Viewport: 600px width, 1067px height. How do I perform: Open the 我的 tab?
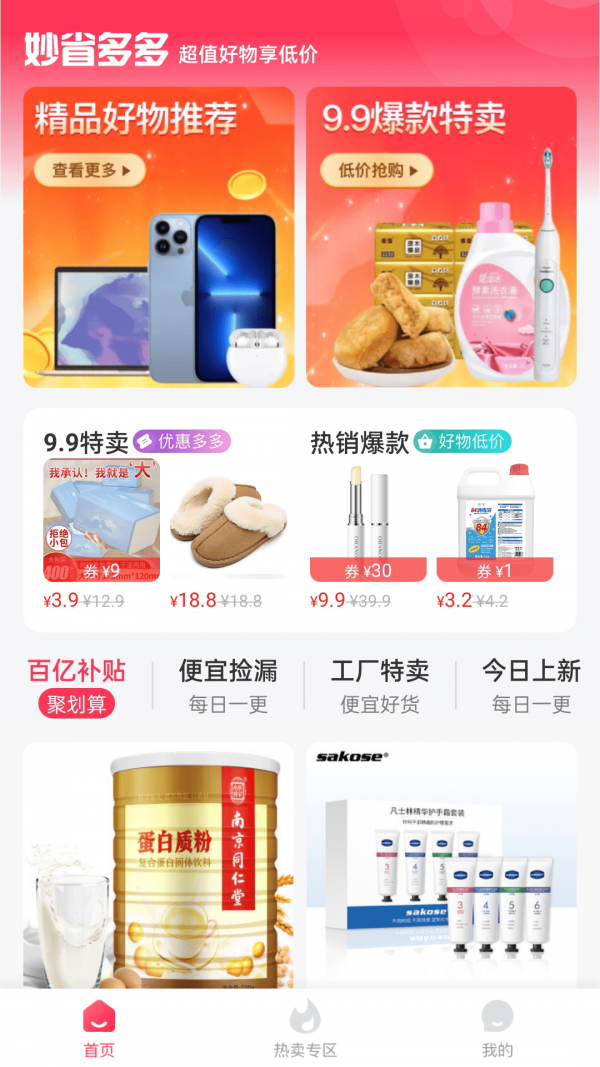(497, 1029)
